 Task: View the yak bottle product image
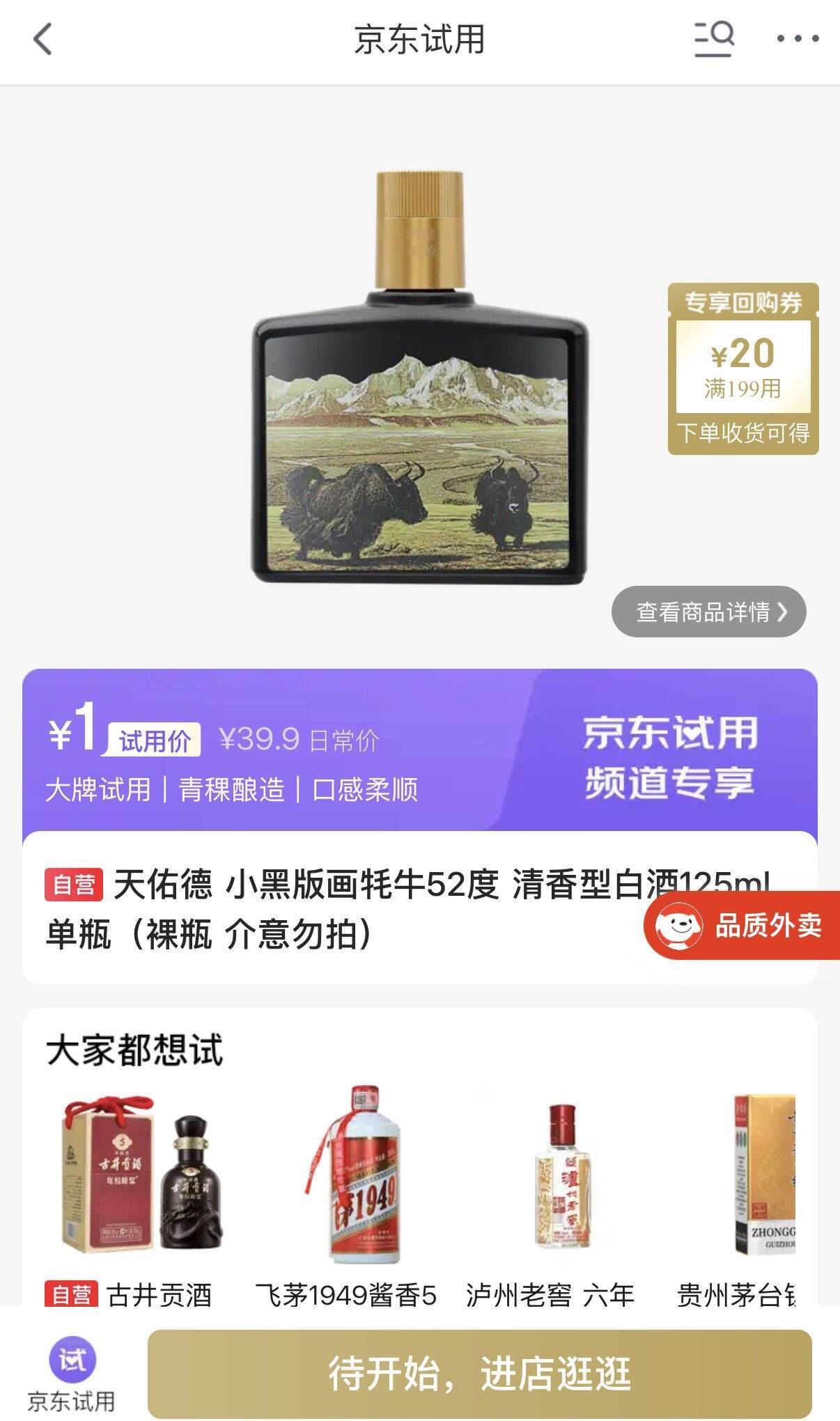point(420,376)
